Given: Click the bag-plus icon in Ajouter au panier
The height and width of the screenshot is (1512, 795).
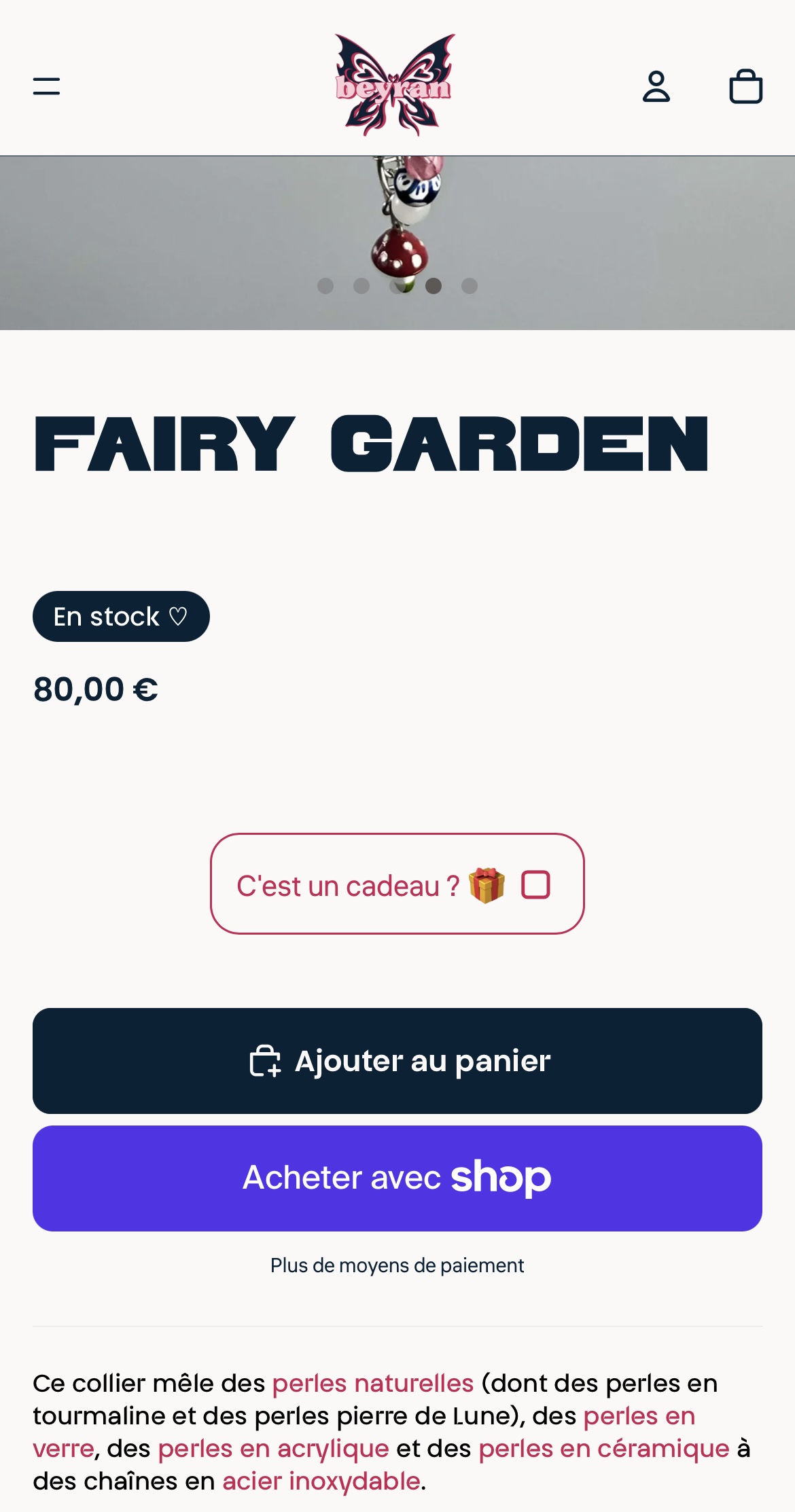Looking at the screenshot, I should click(265, 1061).
